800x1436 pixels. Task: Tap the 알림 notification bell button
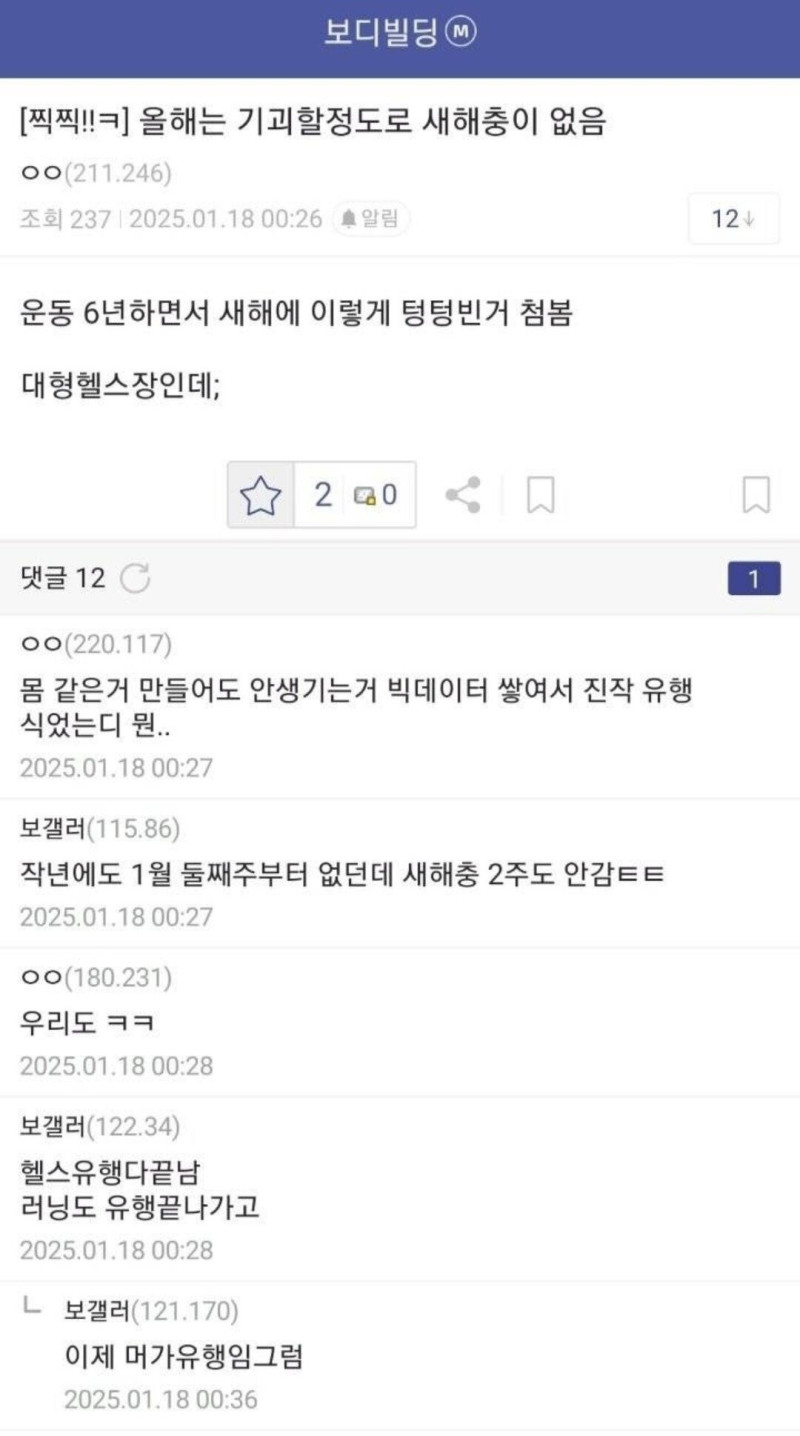[x=371, y=219]
